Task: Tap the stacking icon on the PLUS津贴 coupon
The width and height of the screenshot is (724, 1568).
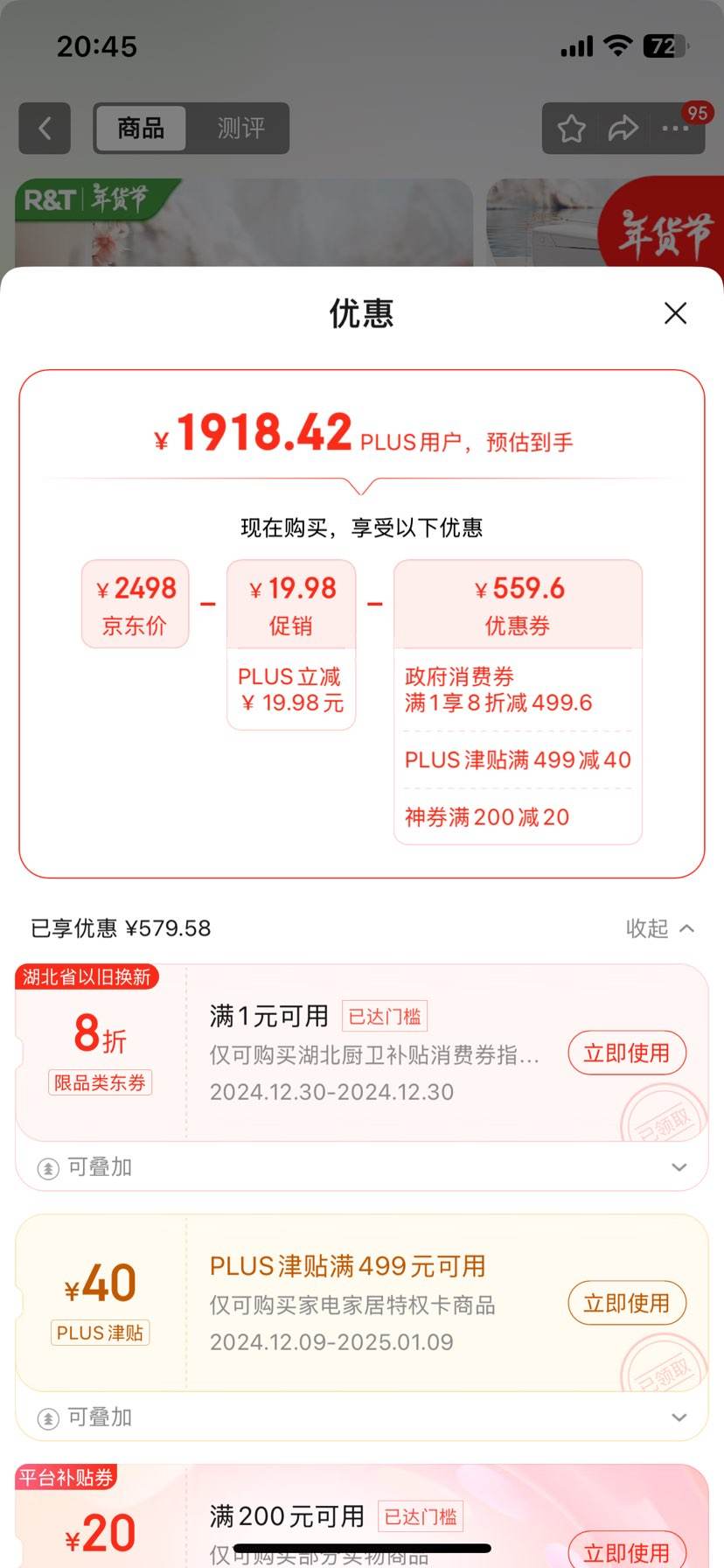Action: (x=46, y=1417)
